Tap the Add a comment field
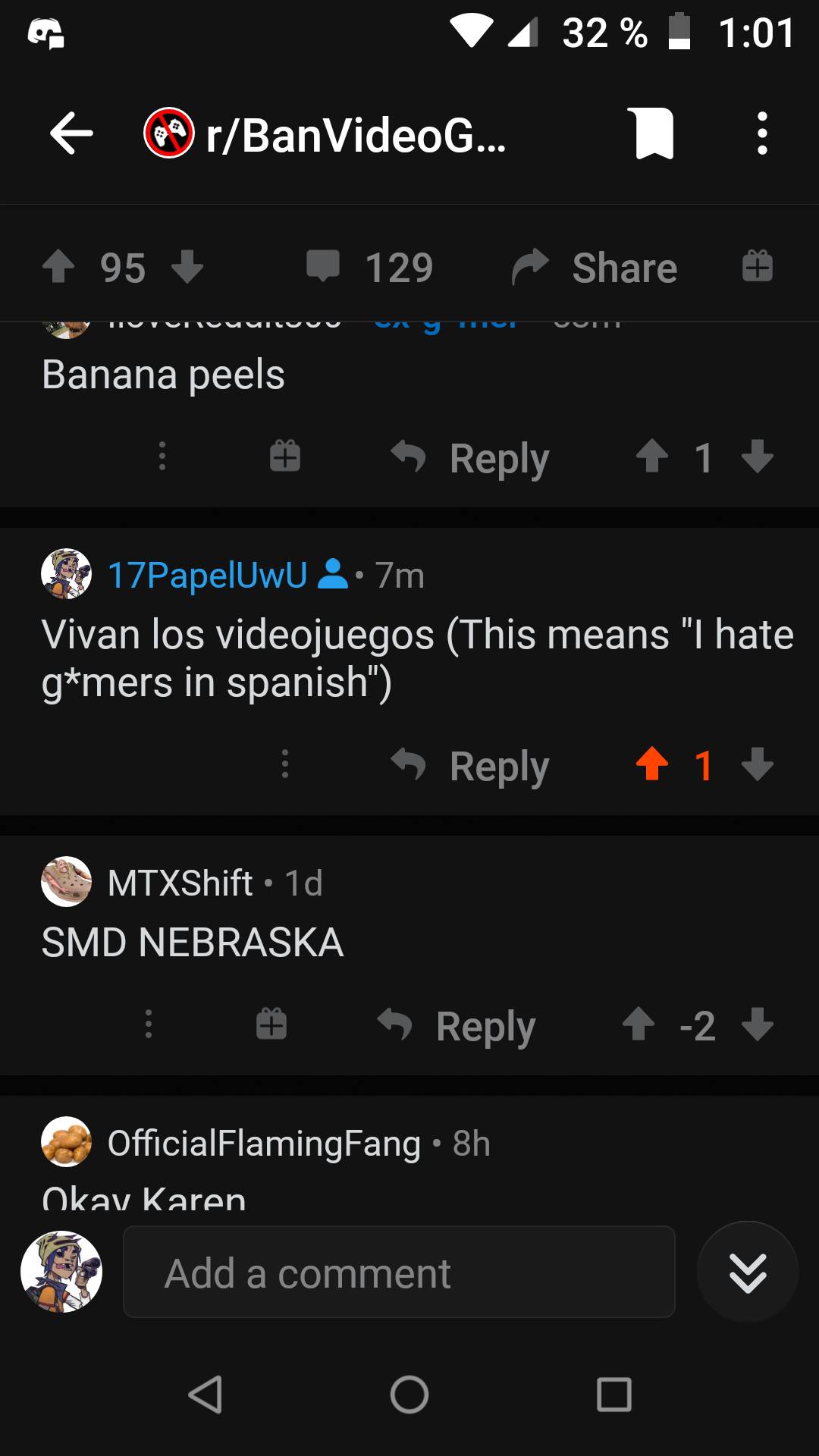 point(399,1272)
